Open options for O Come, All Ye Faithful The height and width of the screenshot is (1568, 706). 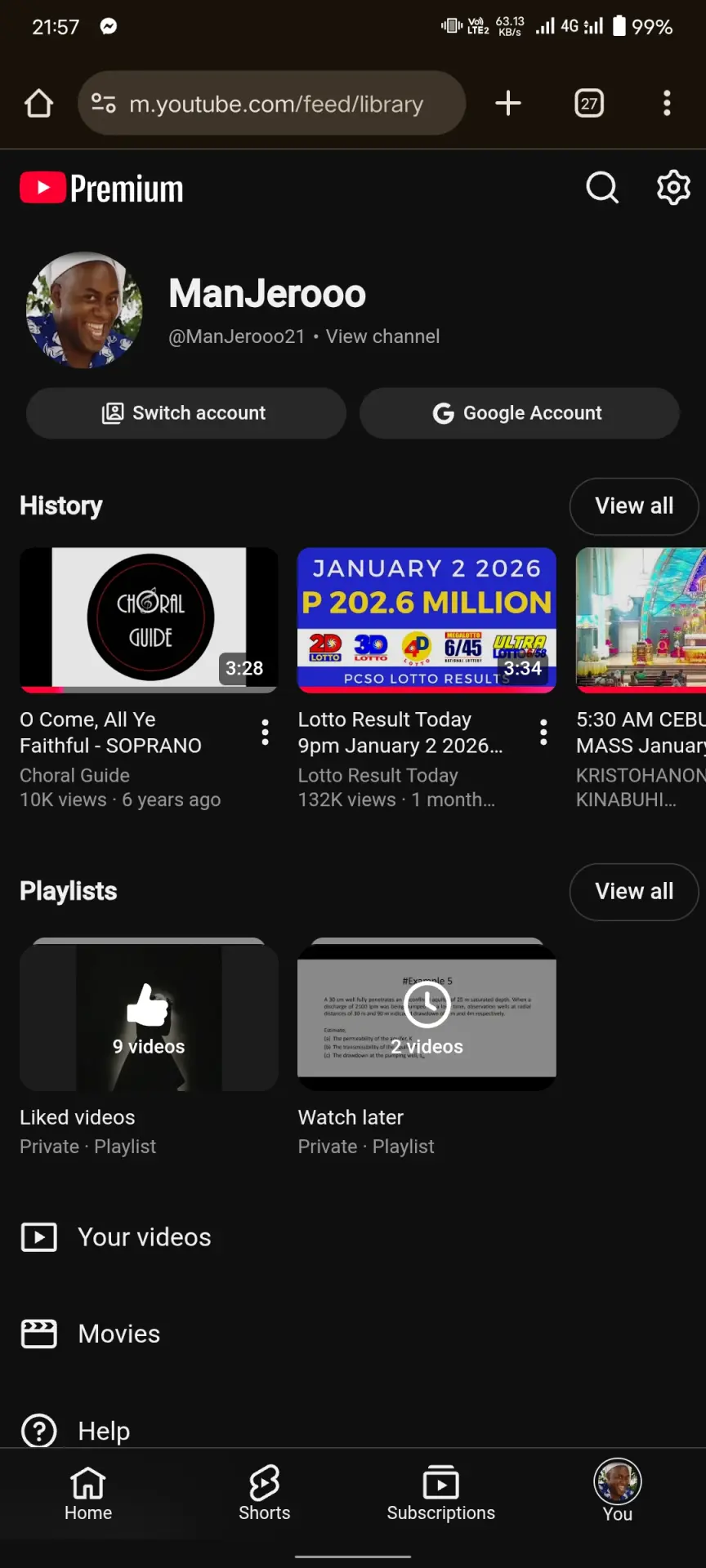click(265, 733)
